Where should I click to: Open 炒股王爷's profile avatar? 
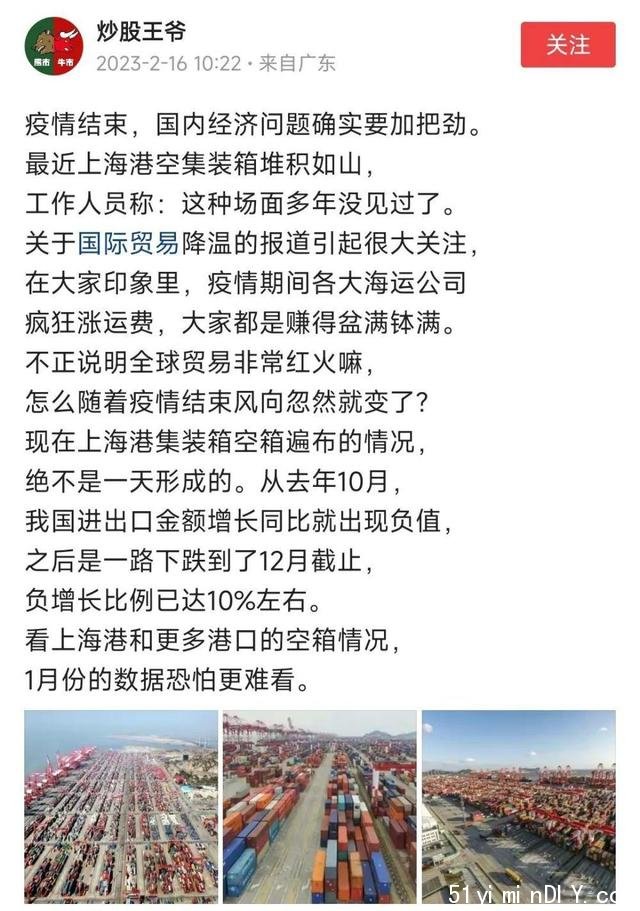point(54,46)
